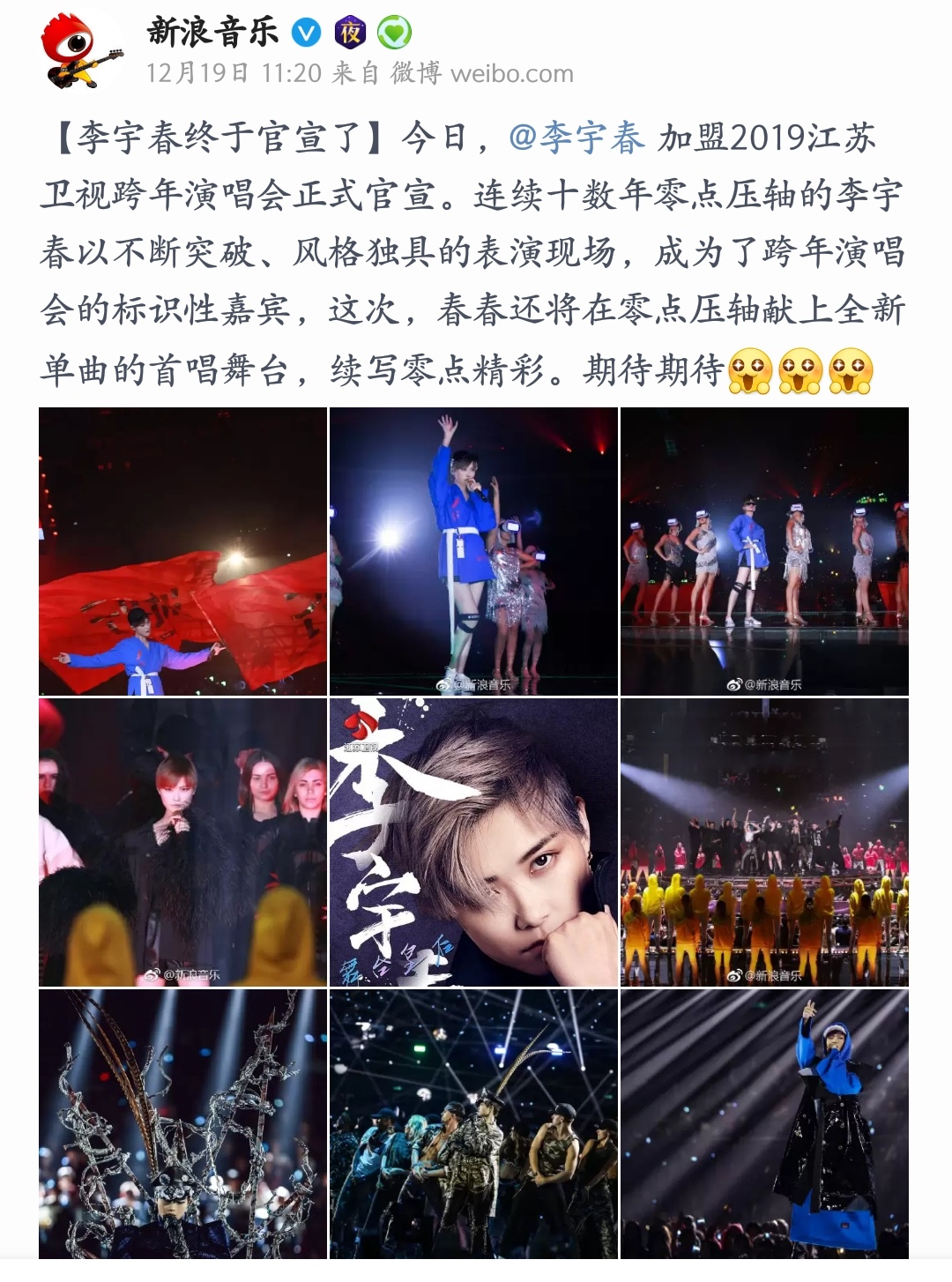
Task: Tap the 新浪音乐 account name
Action: click(212, 32)
